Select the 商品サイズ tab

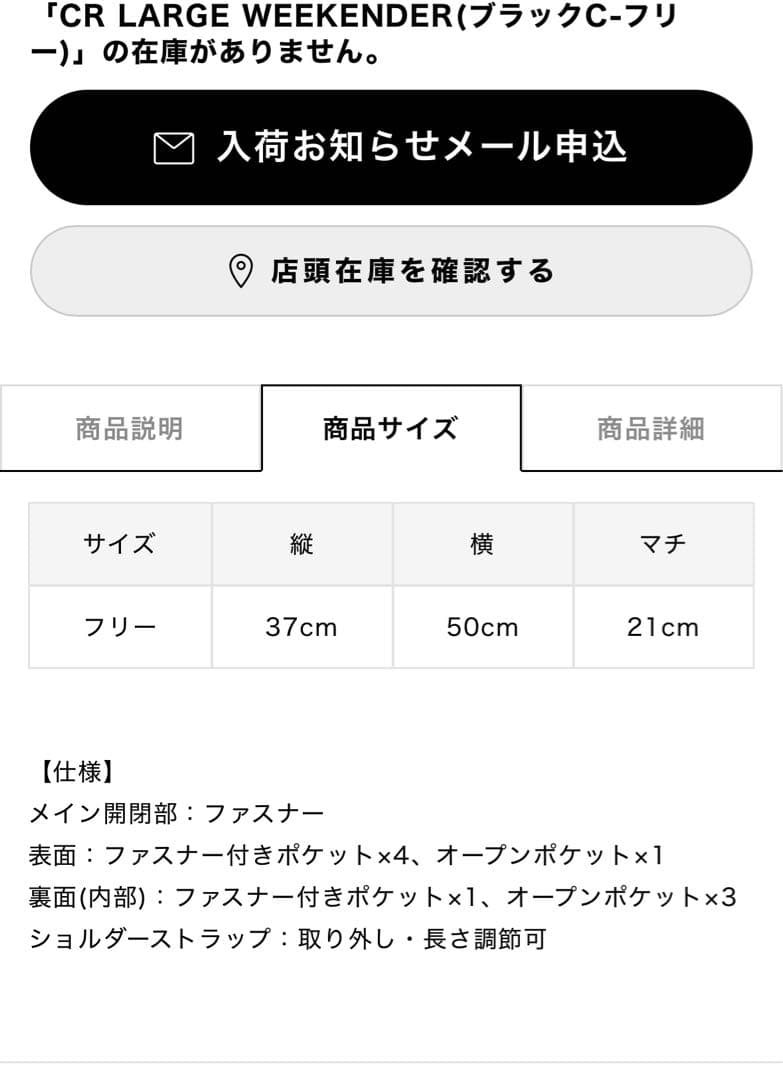pos(390,427)
